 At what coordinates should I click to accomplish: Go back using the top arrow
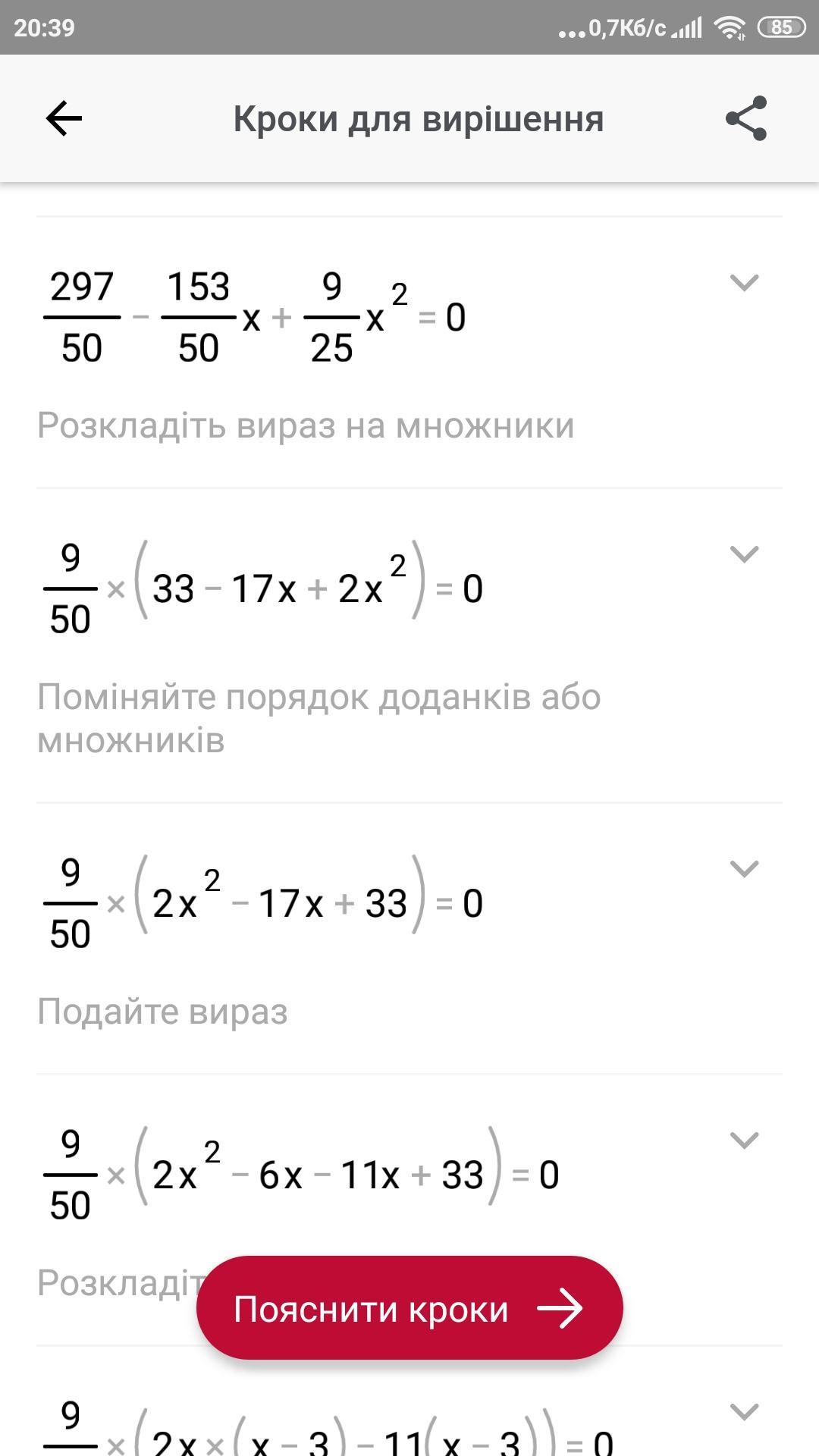[x=64, y=119]
